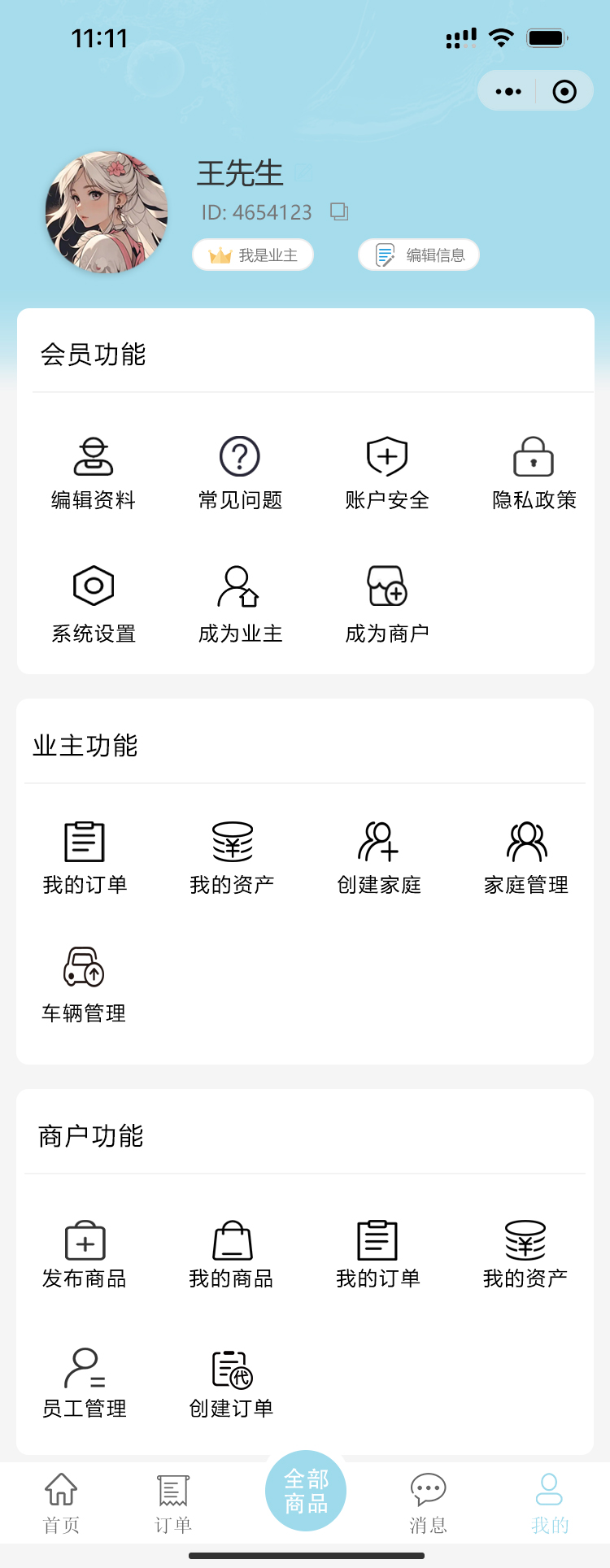
Task: Click the 我是业主 owner badge button
Action: tap(253, 255)
